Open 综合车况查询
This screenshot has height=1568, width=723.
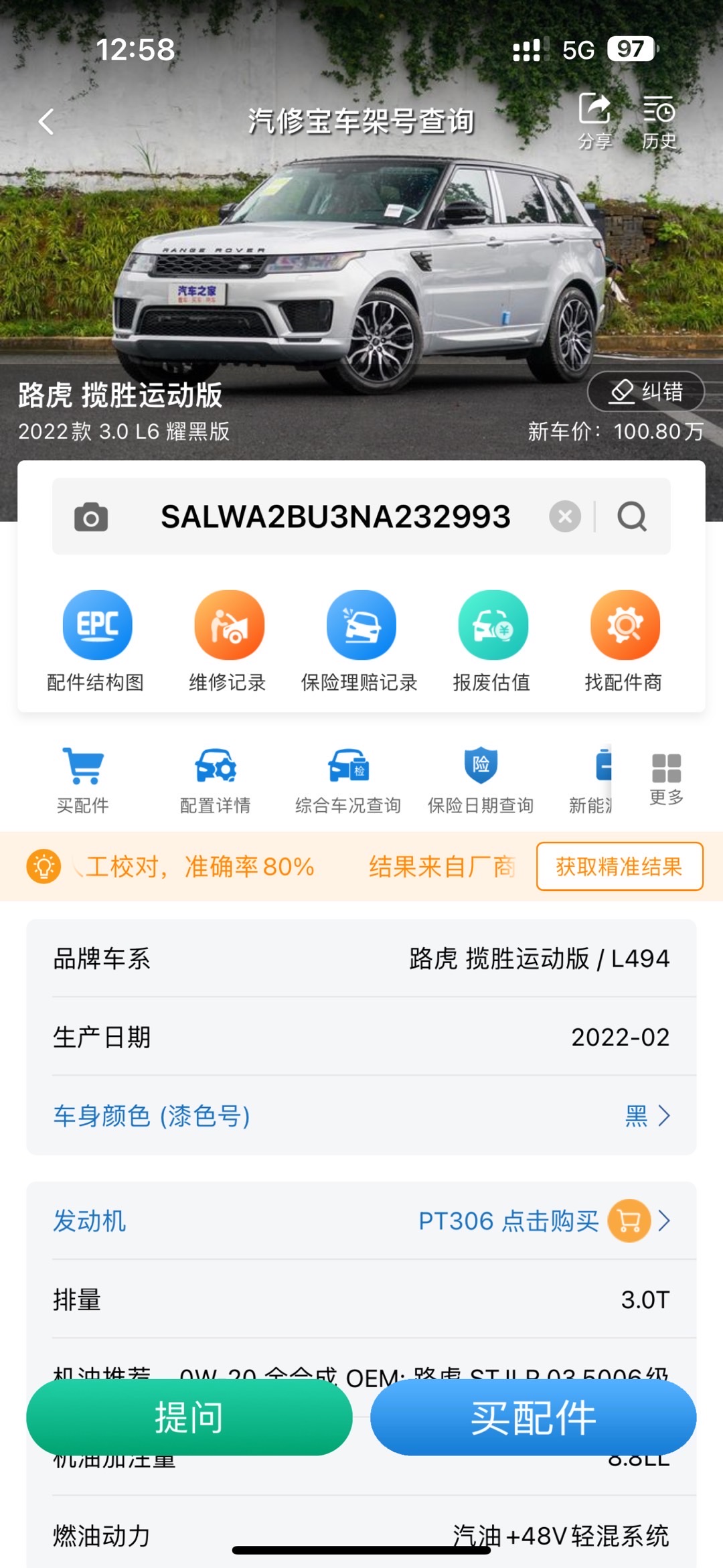348,780
